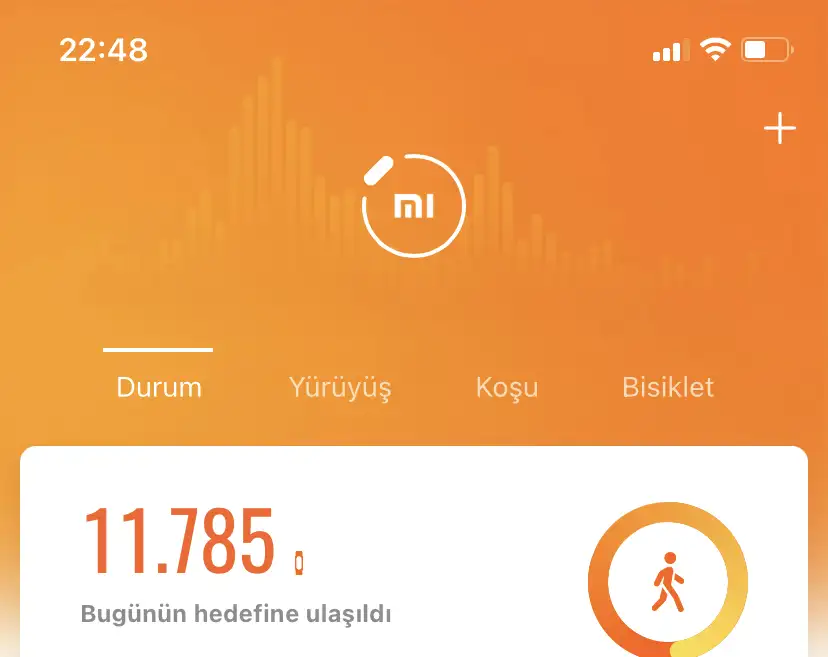Select the Durum tab

click(x=159, y=387)
